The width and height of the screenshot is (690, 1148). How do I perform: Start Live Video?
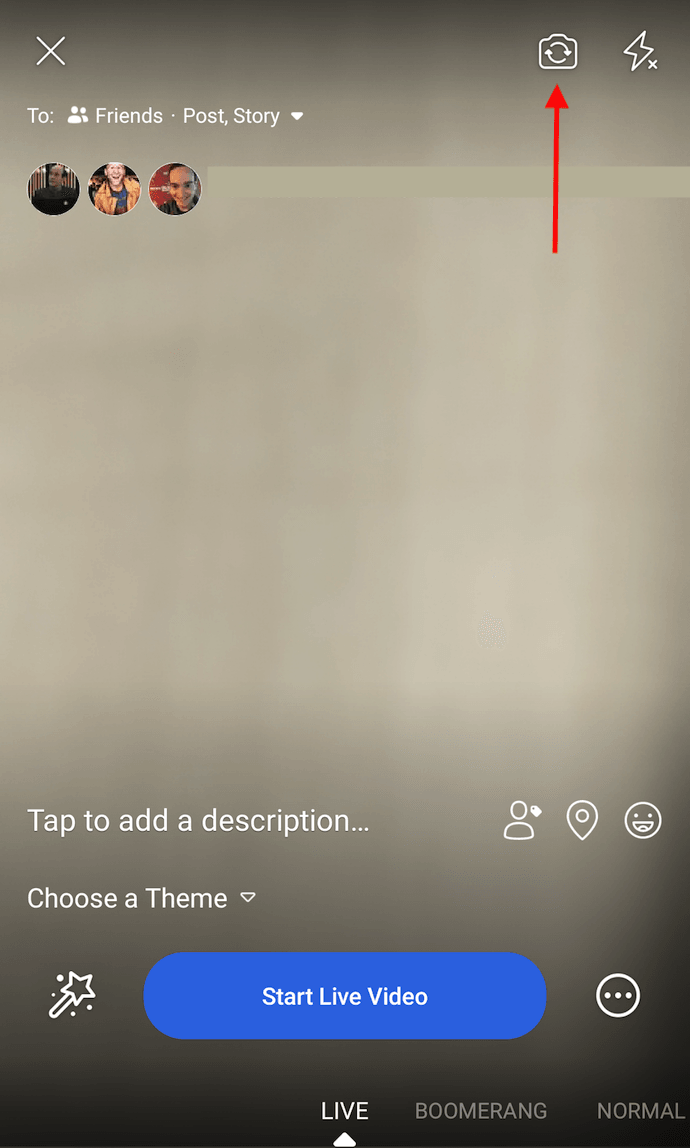click(x=345, y=996)
